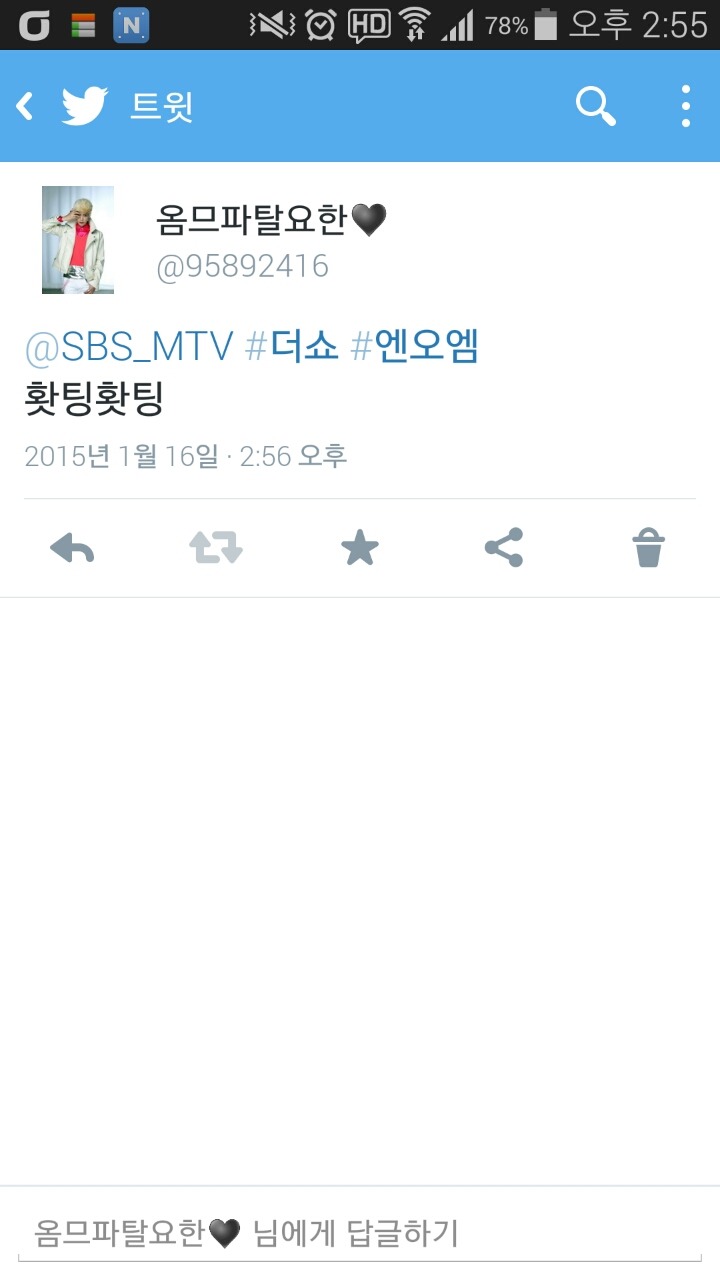Reply to this tweet with arrow icon

point(72,548)
